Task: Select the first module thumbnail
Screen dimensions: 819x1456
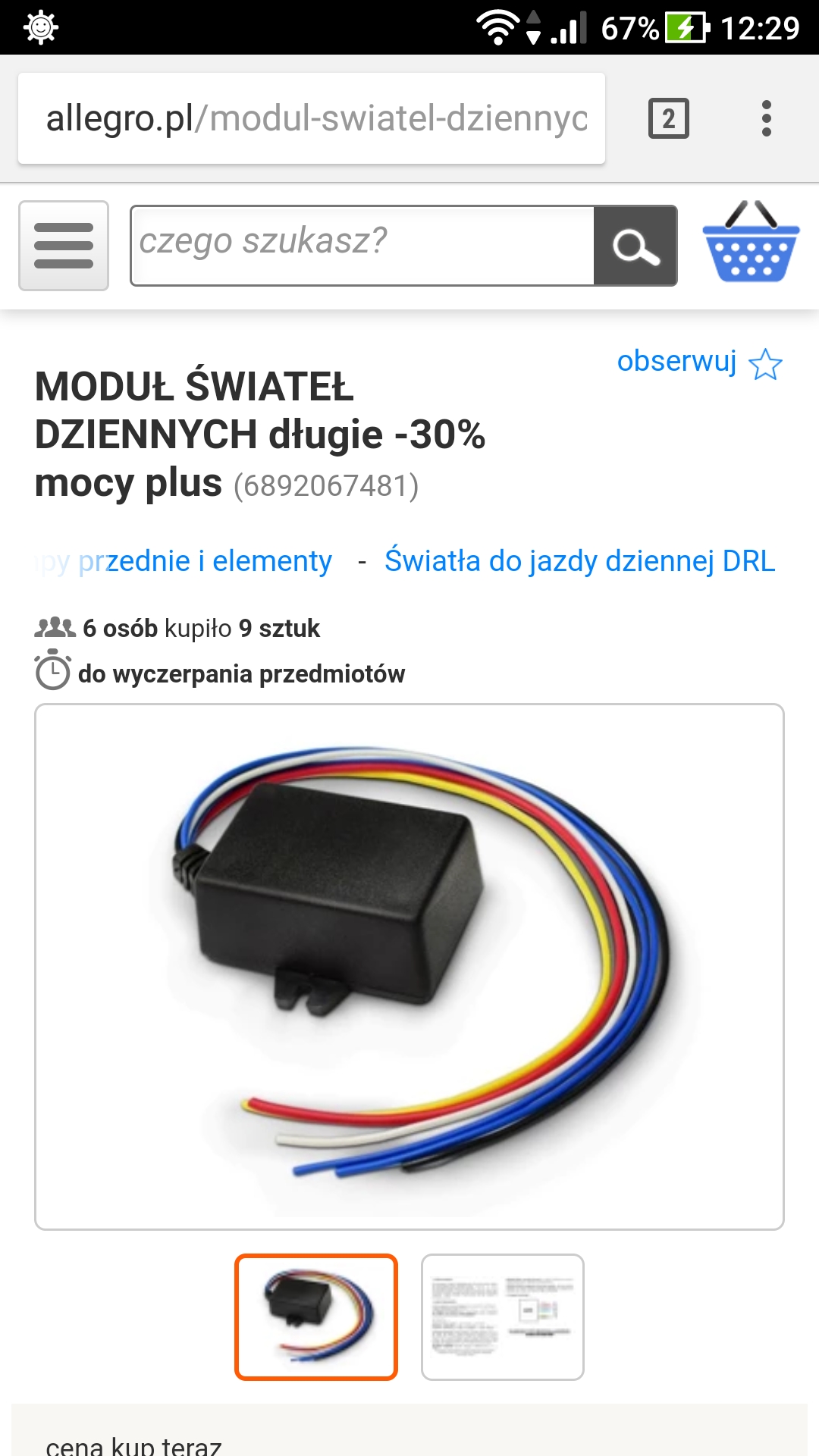Action: [316, 1316]
